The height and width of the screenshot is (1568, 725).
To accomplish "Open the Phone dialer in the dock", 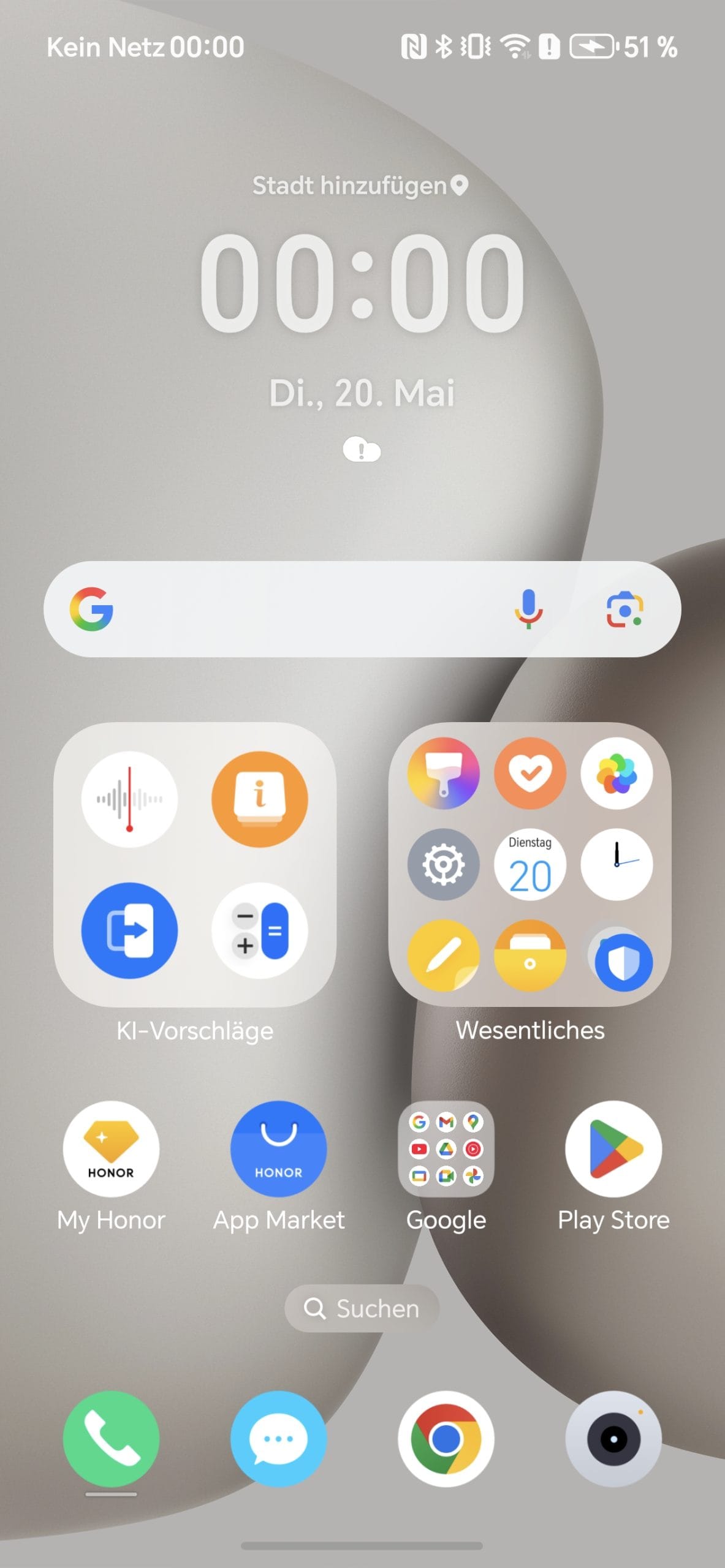I will 111,1438.
